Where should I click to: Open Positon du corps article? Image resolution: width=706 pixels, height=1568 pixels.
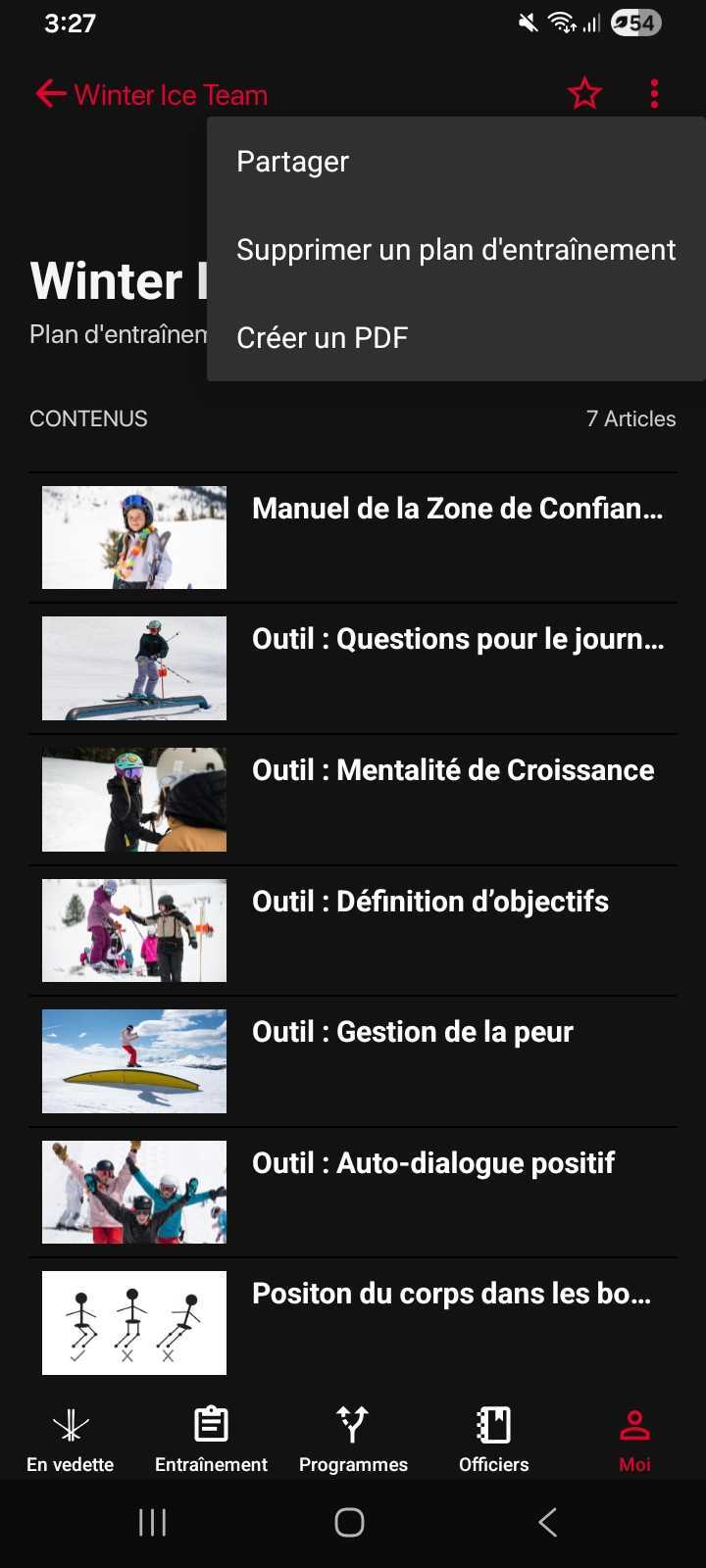pyautogui.click(x=450, y=1294)
